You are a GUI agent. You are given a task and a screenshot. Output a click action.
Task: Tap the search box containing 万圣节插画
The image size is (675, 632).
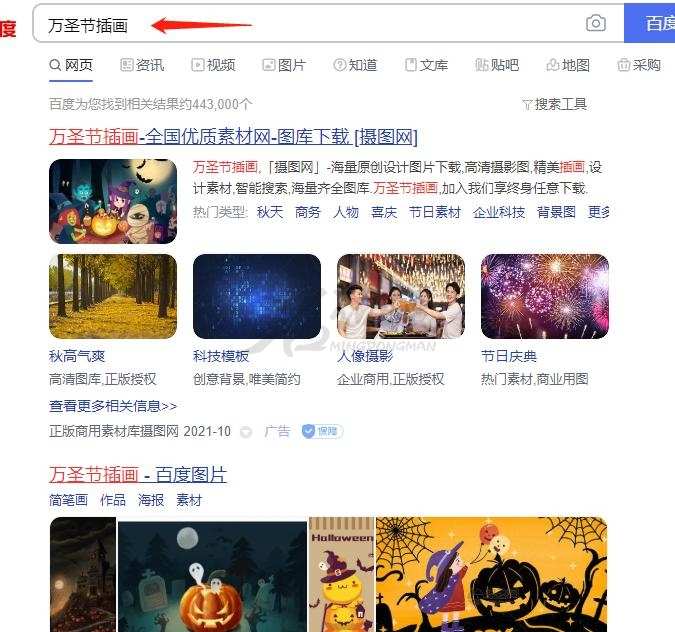point(300,24)
